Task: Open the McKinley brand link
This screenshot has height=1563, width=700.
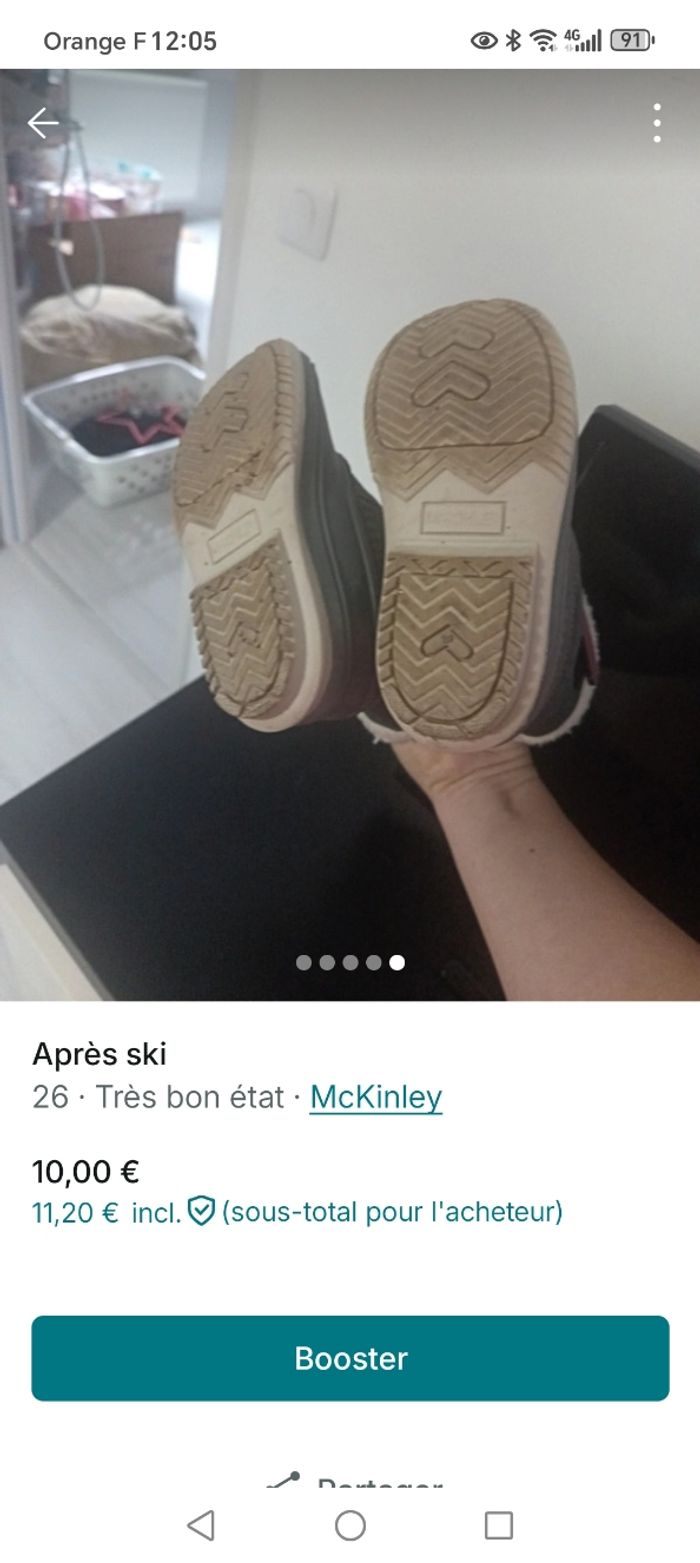Action: 375,1097
